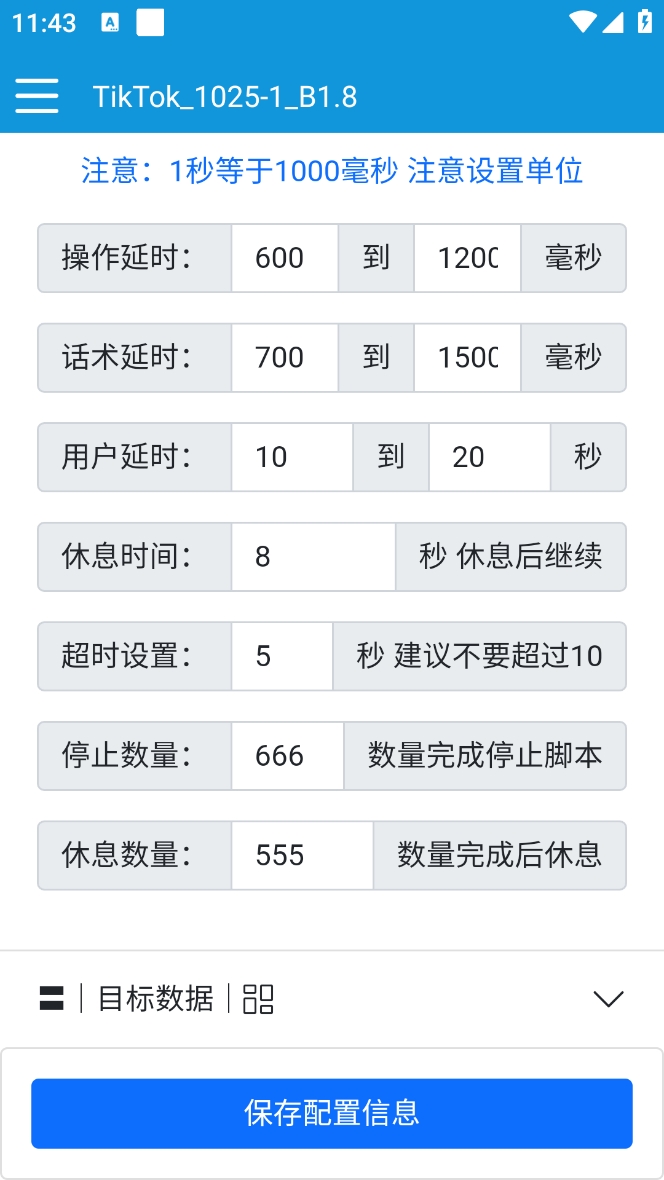Tap the 用户延时 minimum field showing 10
664x1180 pixels.
click(292, 457)
